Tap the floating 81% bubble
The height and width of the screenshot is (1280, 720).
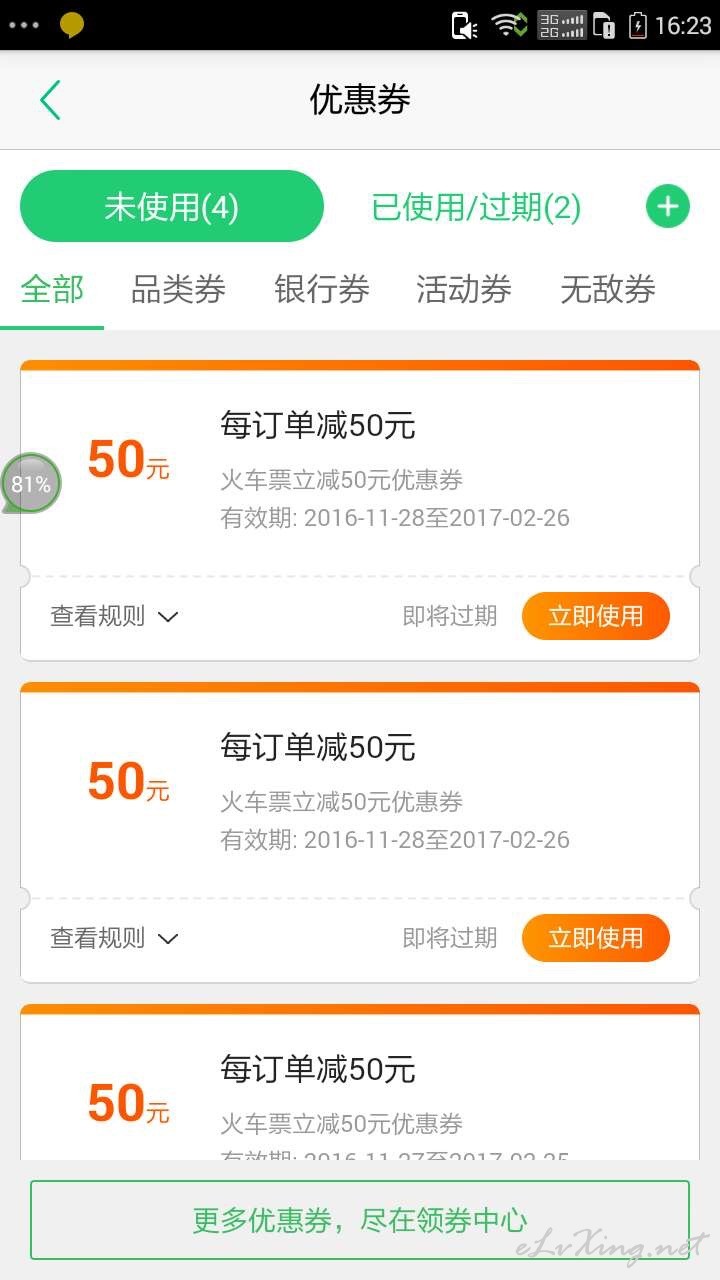(x=31, y=484)
